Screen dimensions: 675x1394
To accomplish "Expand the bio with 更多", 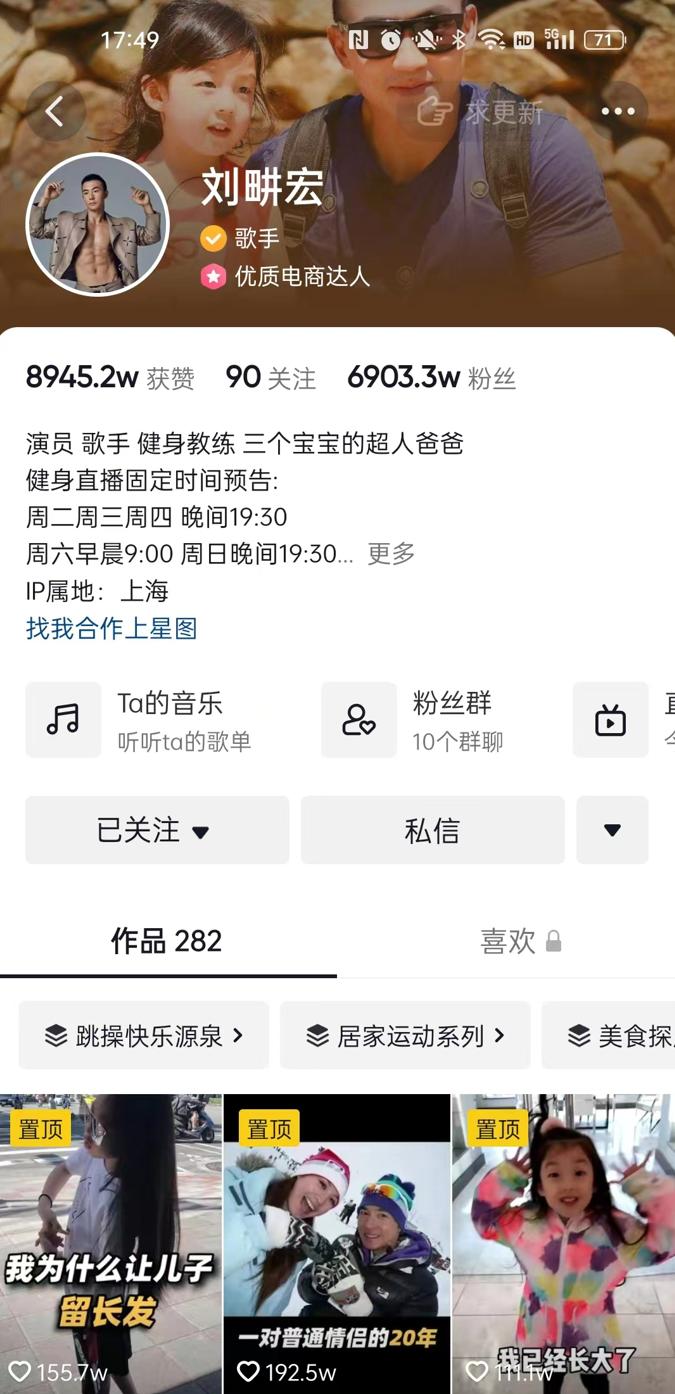I will [391, 554].
